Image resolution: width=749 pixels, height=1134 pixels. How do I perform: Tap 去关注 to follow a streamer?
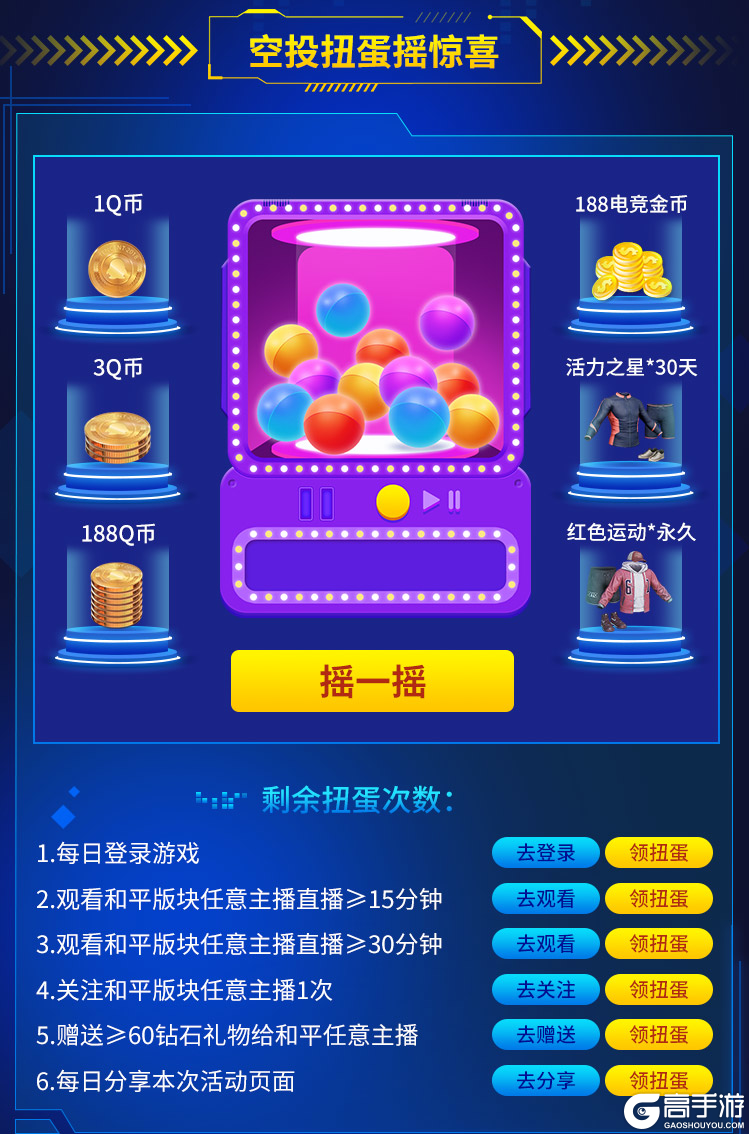[546, 989]
